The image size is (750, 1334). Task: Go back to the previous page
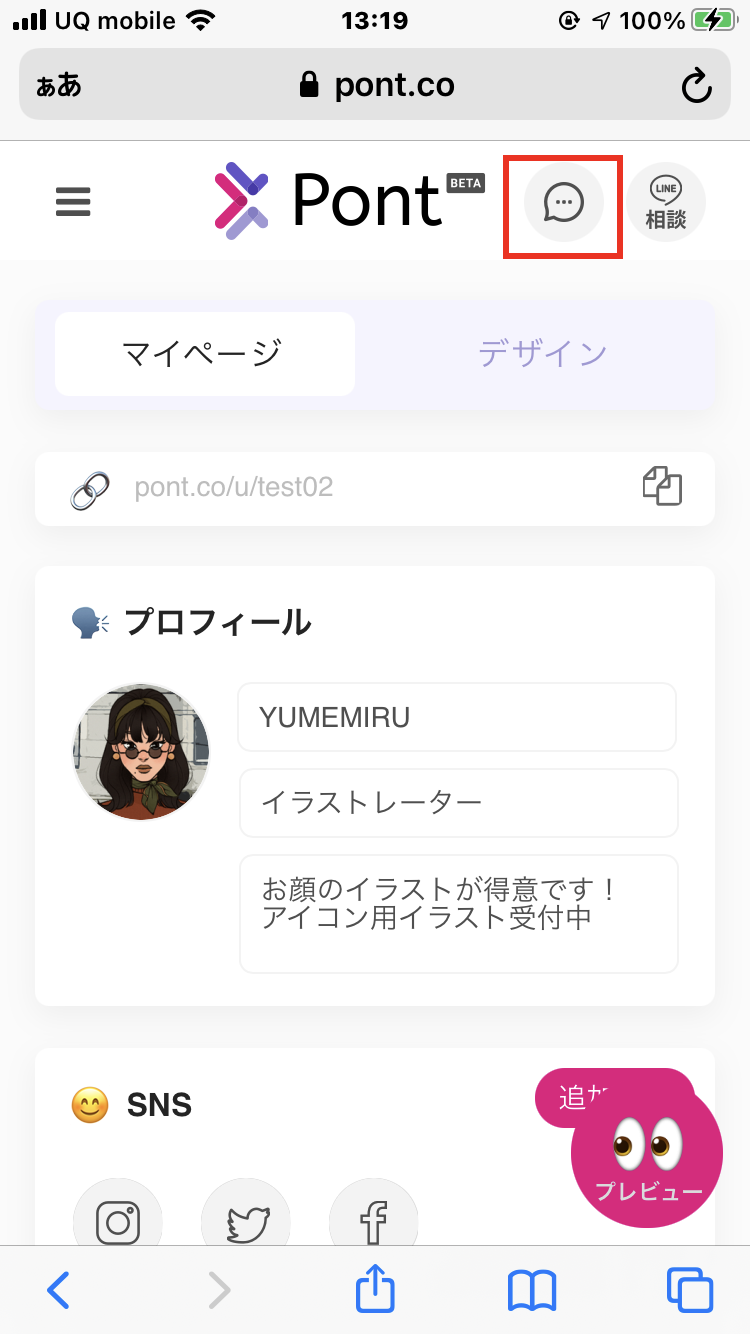tap(59, 1290)
